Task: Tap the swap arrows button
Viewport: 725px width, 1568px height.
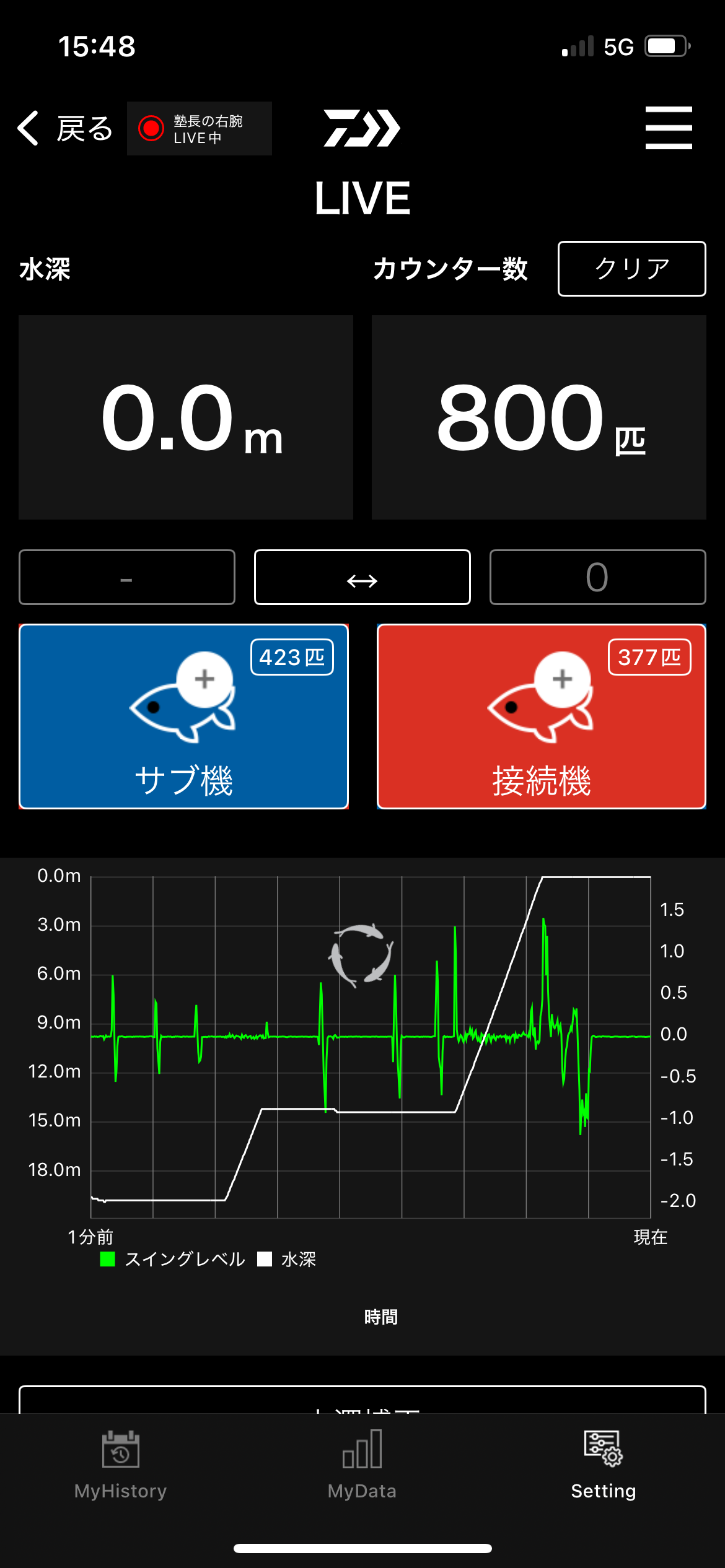Action: click(x=362, y=577)
